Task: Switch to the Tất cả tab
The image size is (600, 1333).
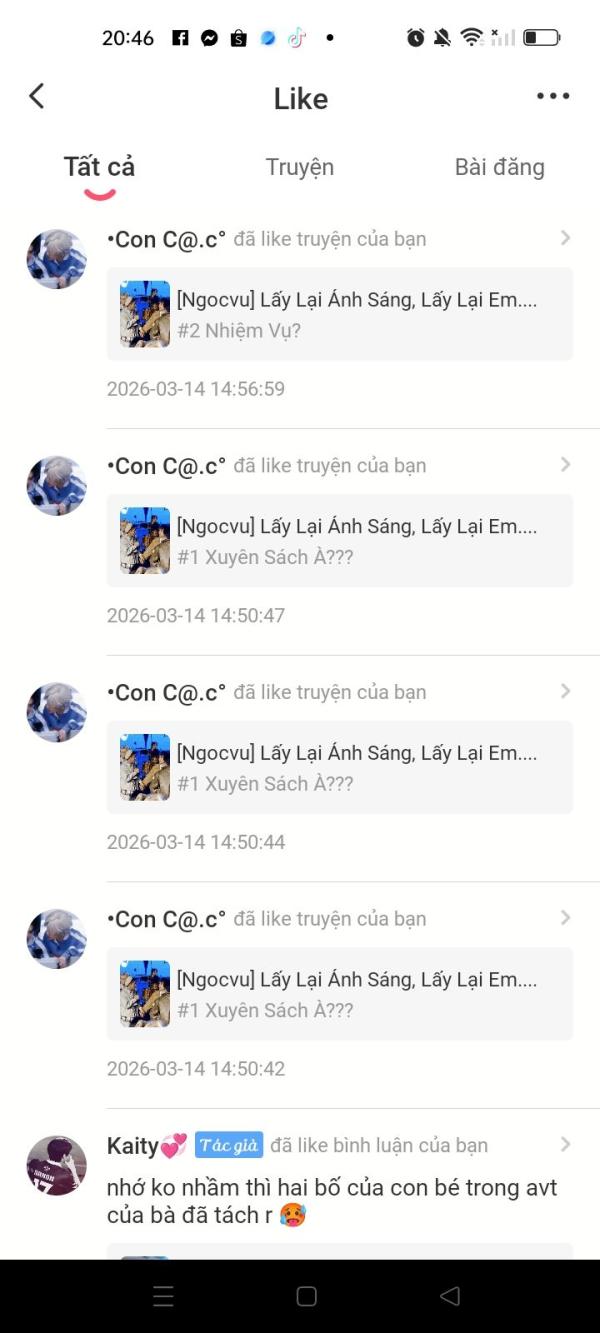Action: coord(99,167)
